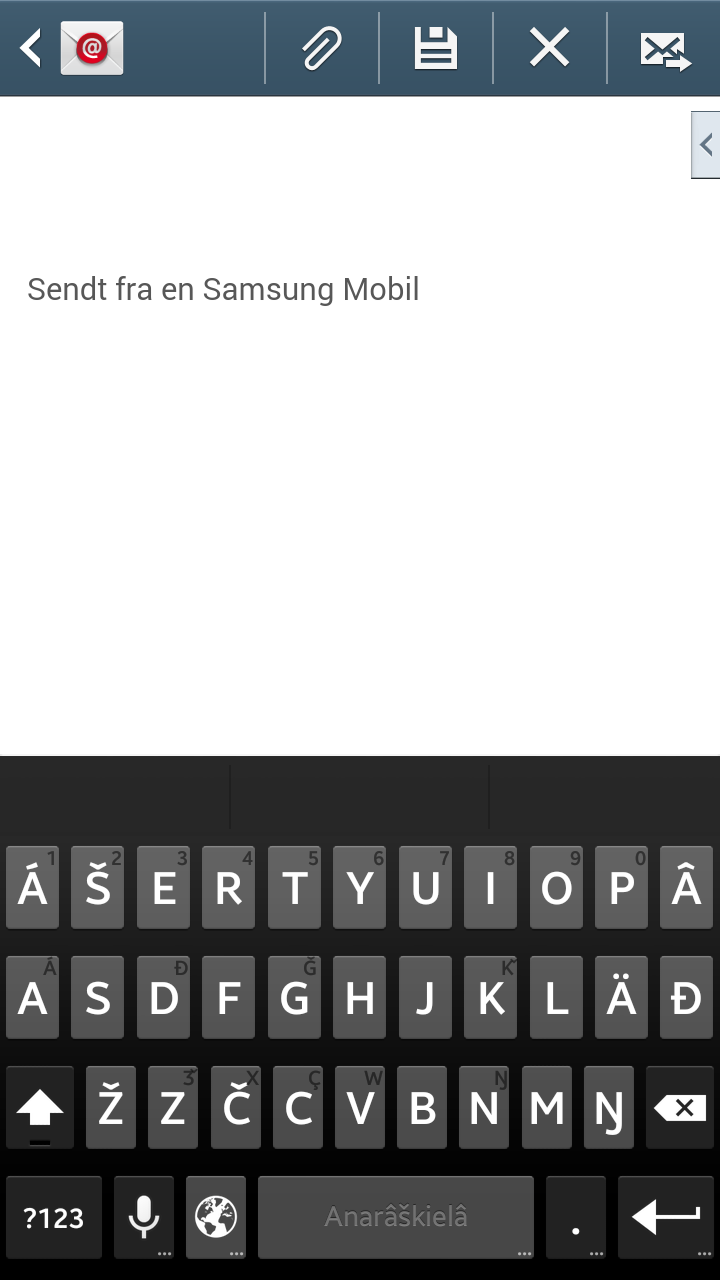720x1280 pixels.
Task: Discard the message with the X icon
Action: click(550, 48)
